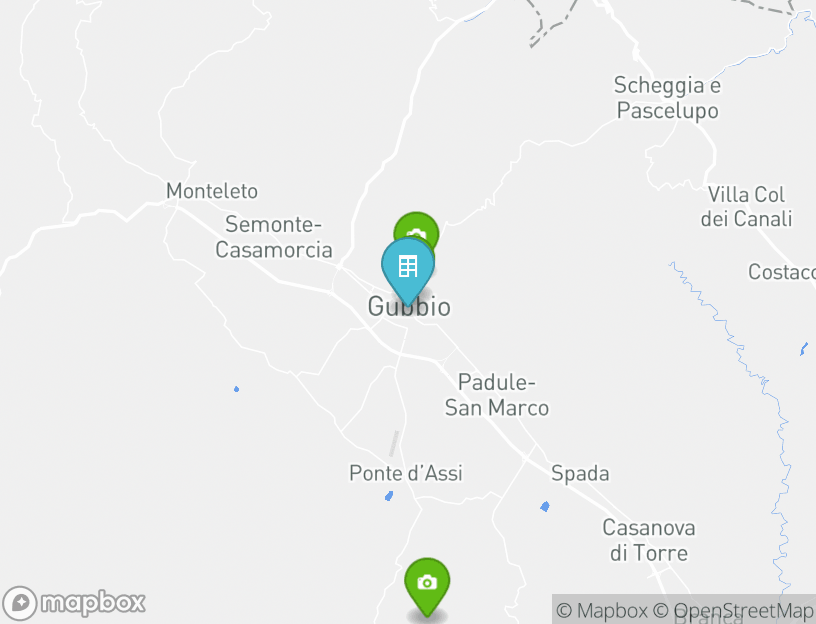
Task: Open the green camera marker below Ponte d'Assi
Action: pos(427,582)
